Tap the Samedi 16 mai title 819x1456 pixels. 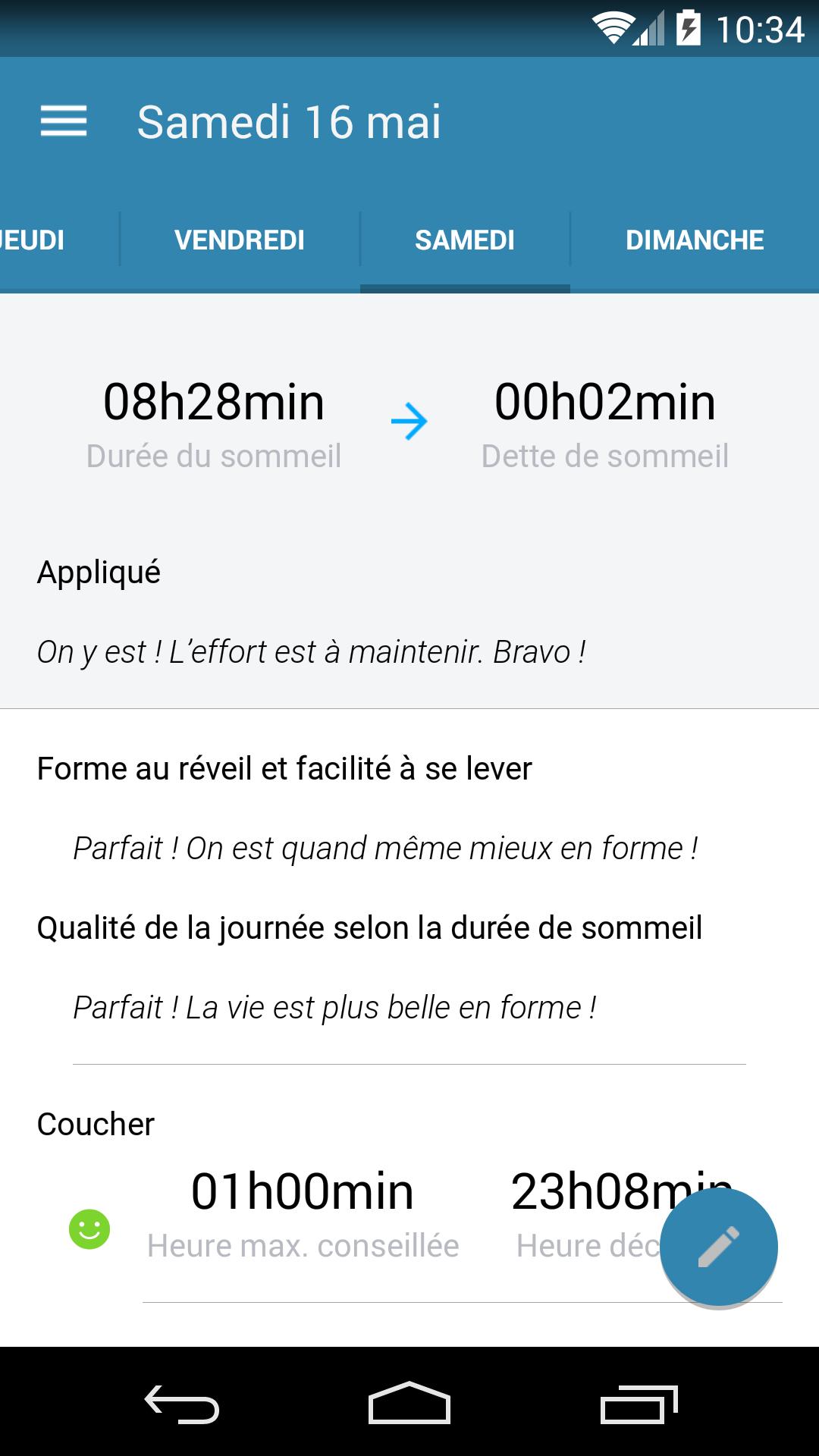point(288,121)
